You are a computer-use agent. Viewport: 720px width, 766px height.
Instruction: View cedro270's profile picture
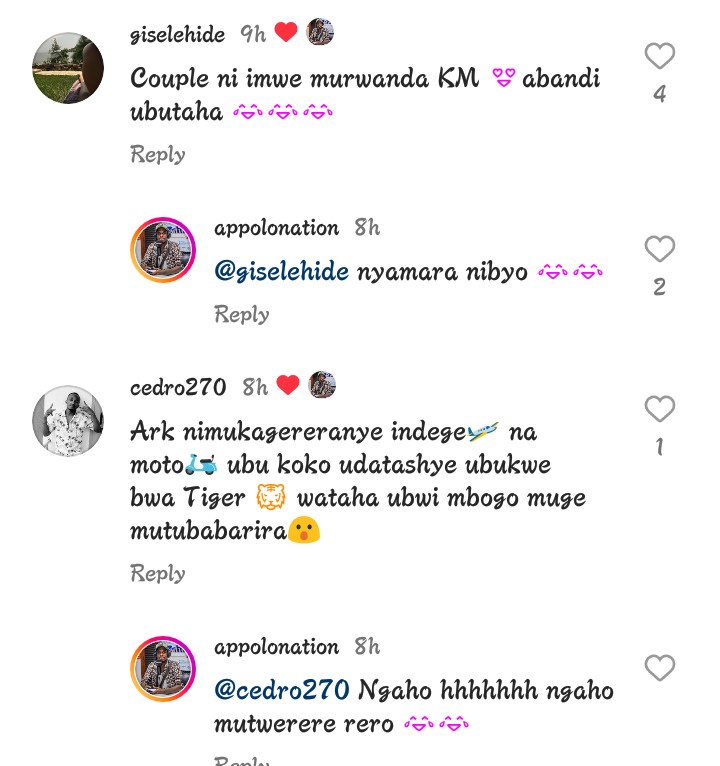coord(68,421)
